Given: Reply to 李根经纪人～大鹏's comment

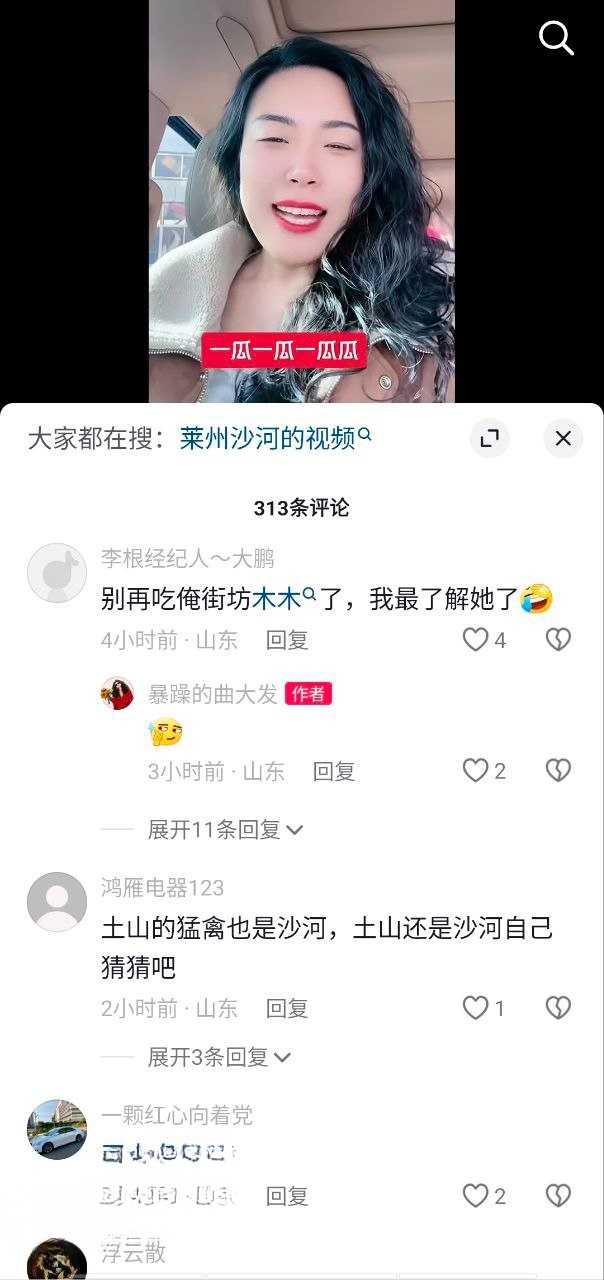Looking at the screenshot, I should [287, 640].
